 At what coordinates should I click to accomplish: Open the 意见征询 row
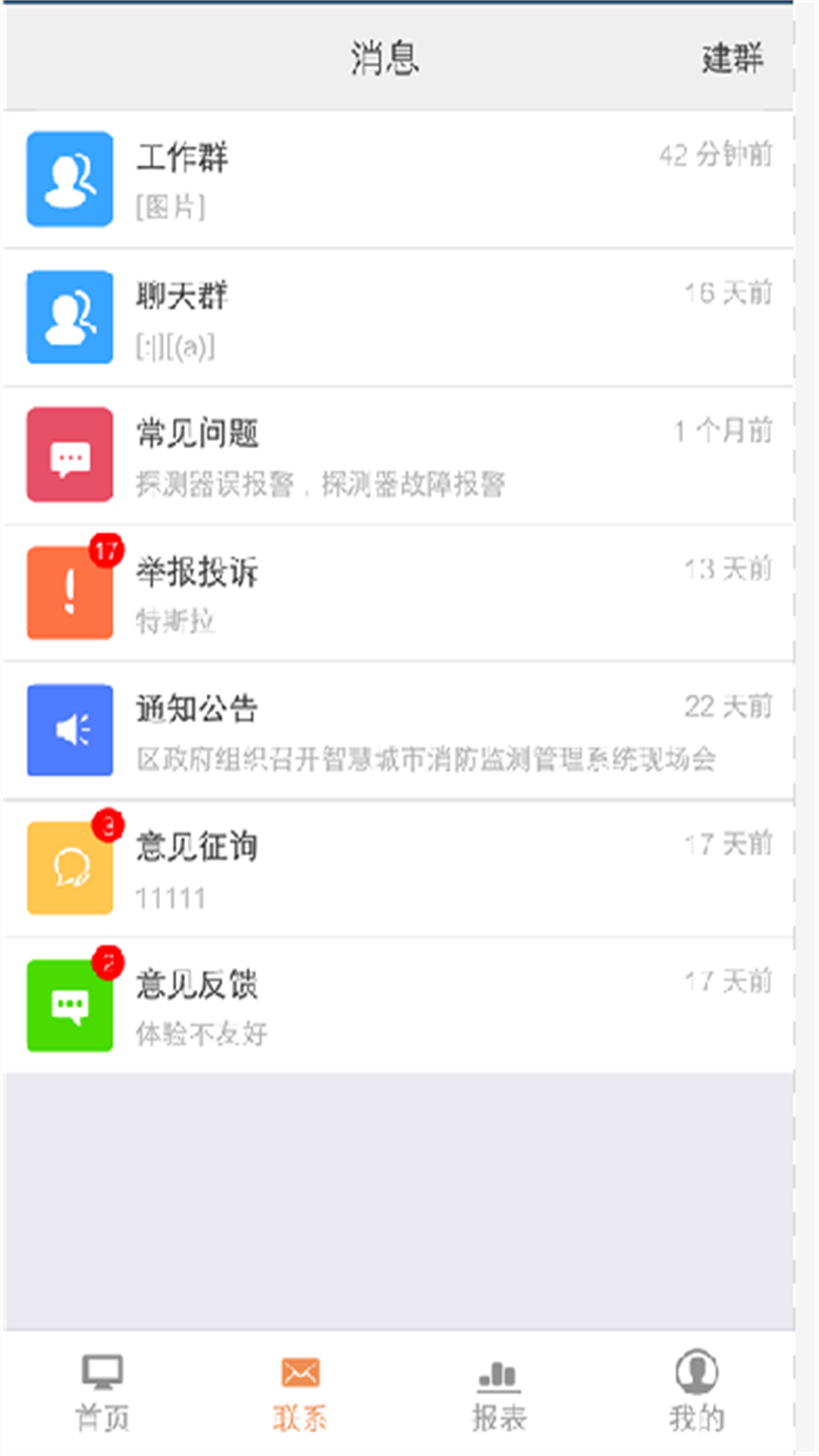click(x=398, y=869)
